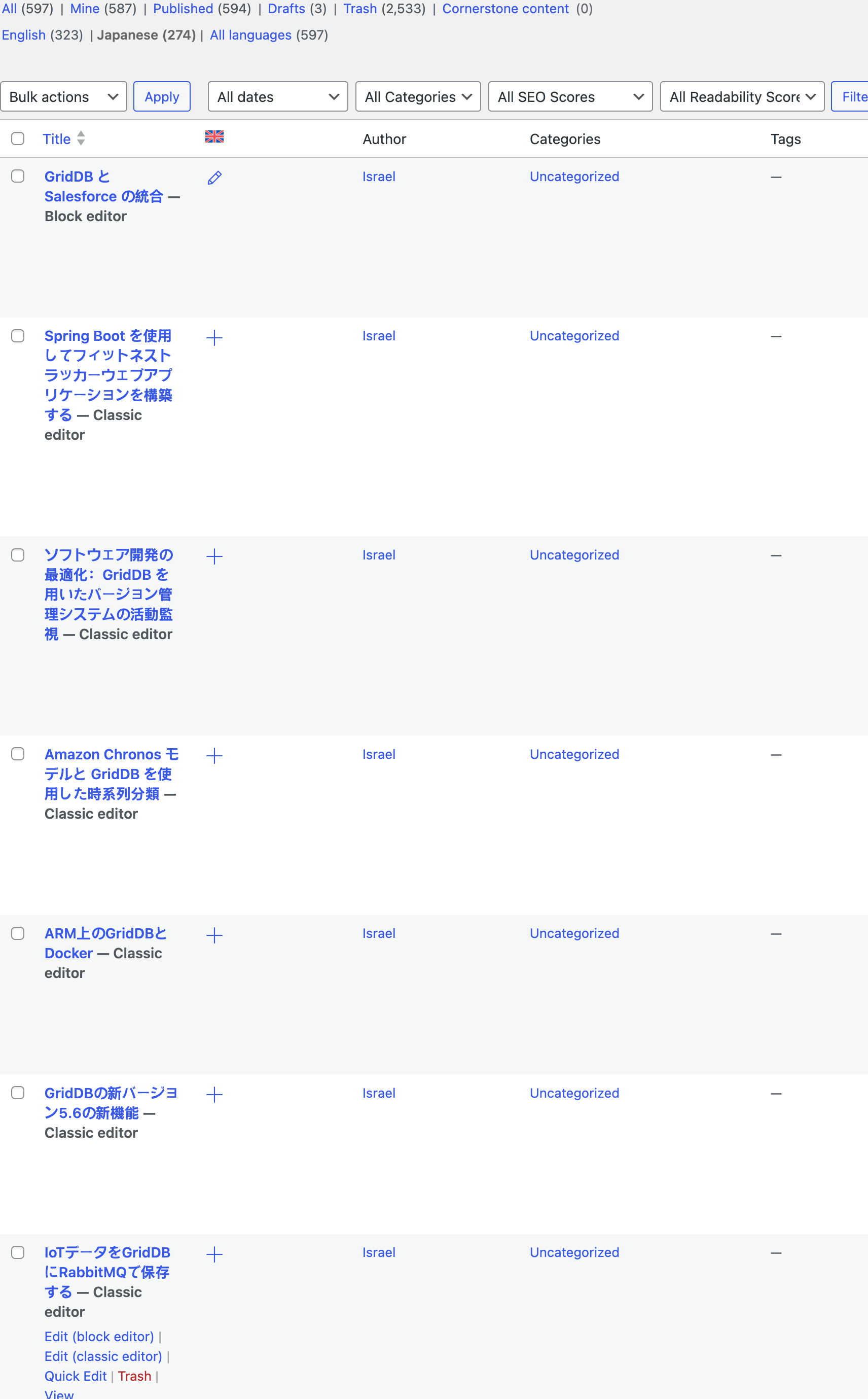Show posts in All languages
The width and height of the screenshot is (868, 1399).
point(250,35)
